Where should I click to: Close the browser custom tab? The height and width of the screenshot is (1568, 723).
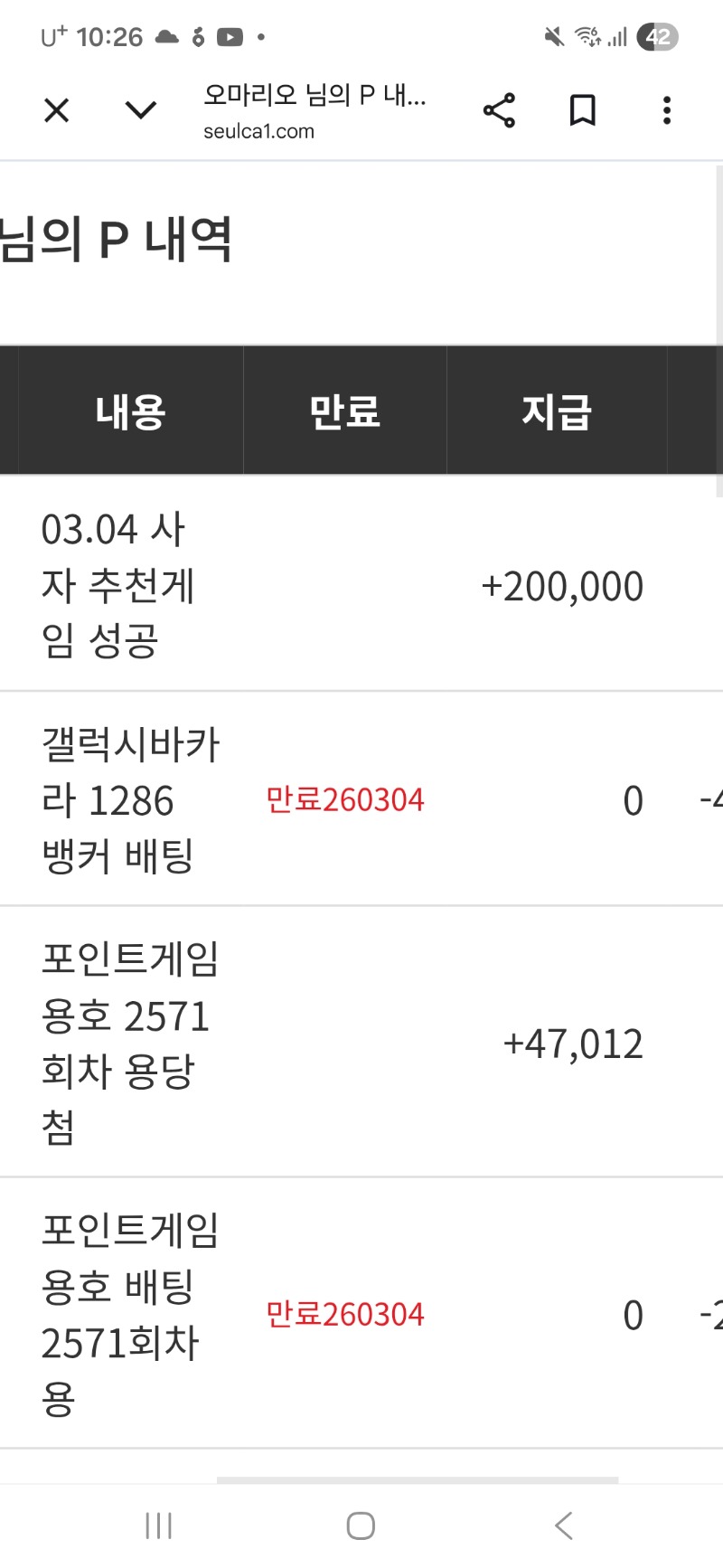[x=57, y=110]
